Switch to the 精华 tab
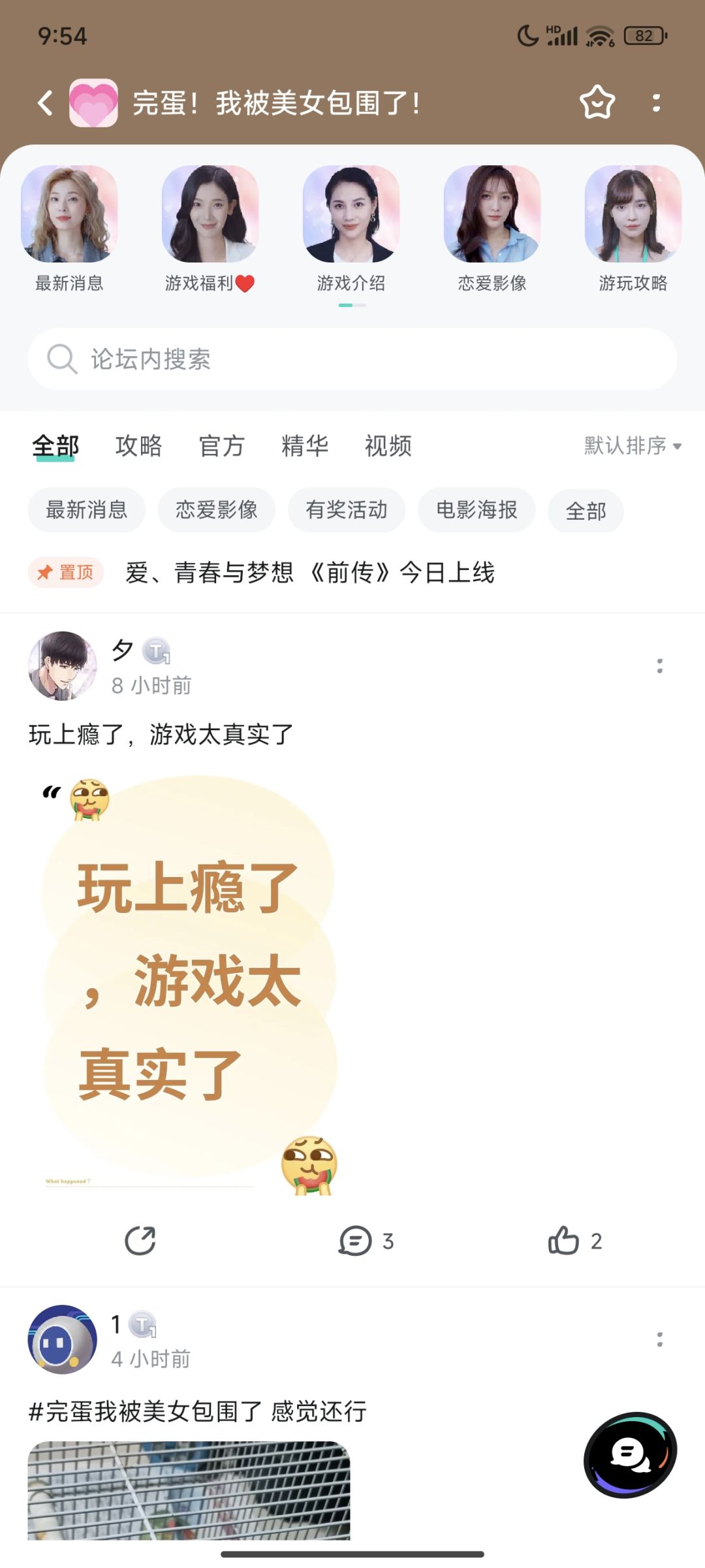The height and width of the screenshot is (1568, 705). (305, 446)
